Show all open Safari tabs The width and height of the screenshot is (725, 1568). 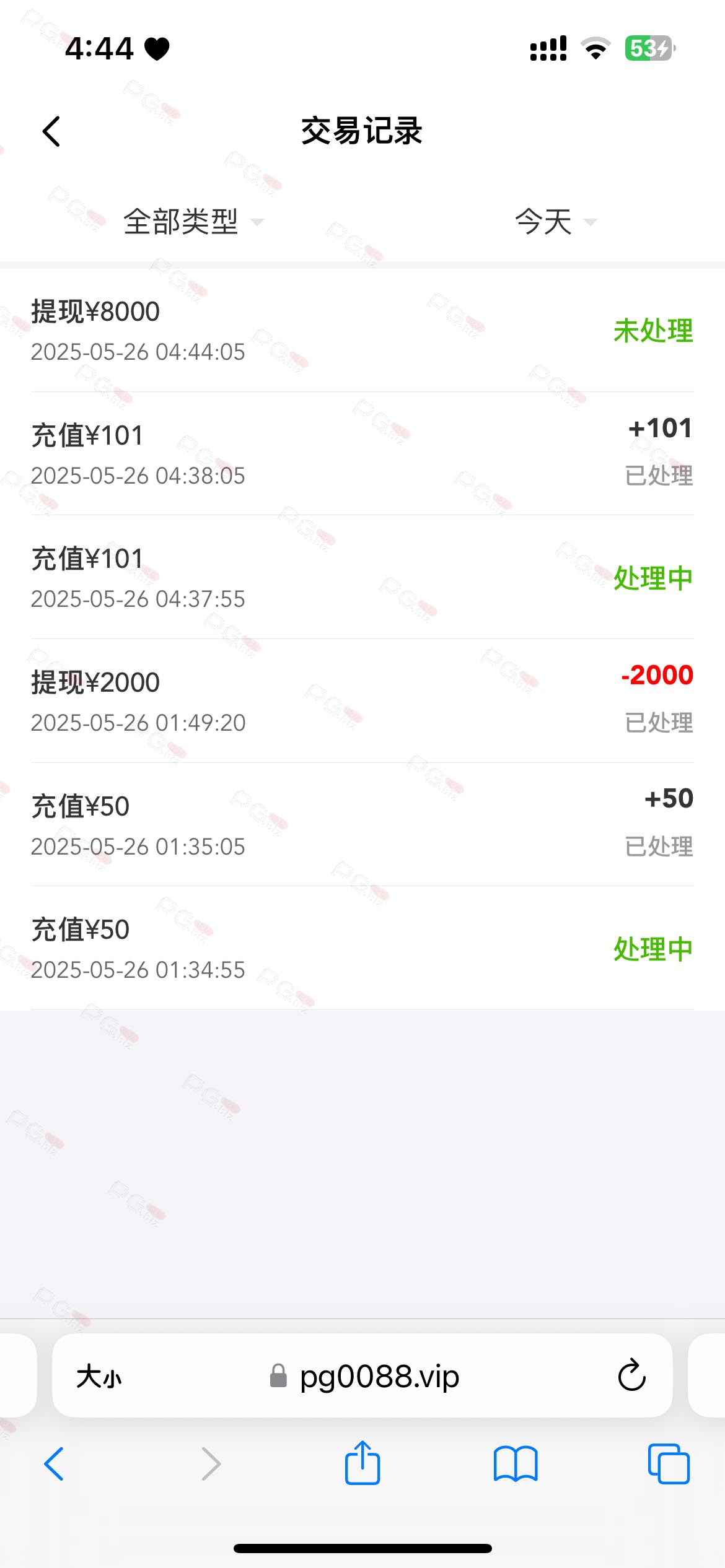pos(669,1464)
